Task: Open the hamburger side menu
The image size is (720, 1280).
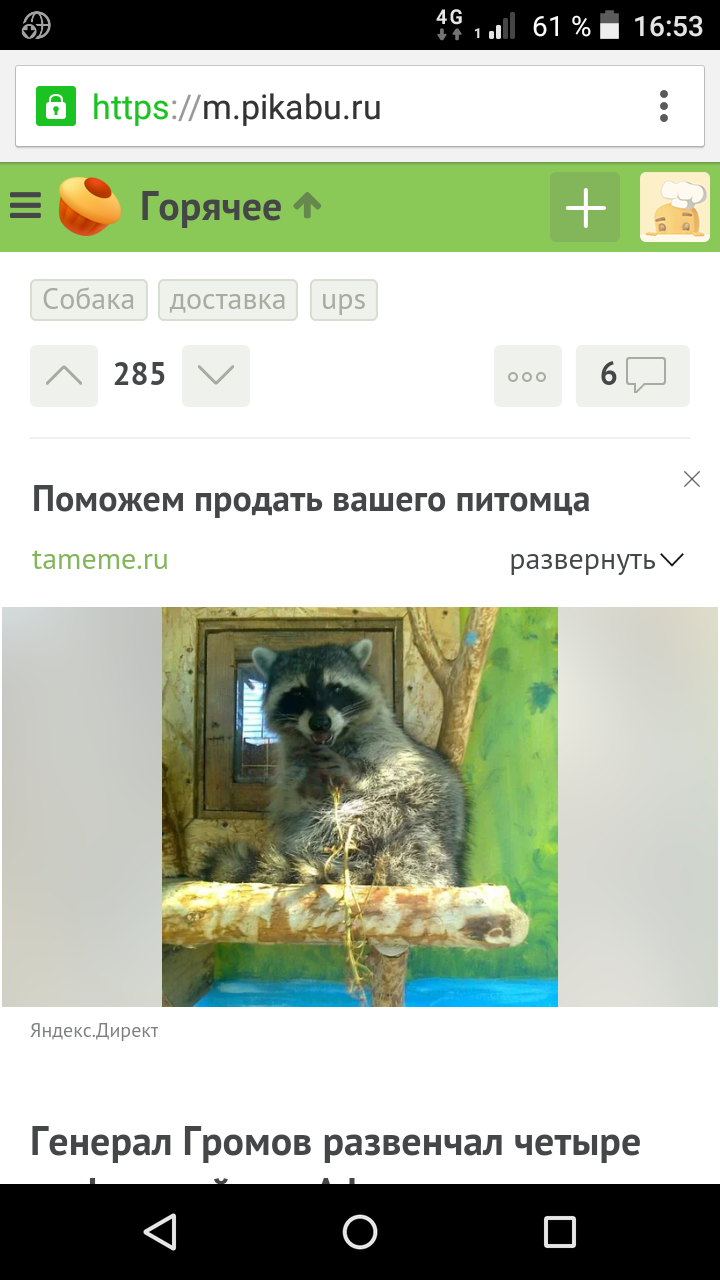Action: [25, 207]
